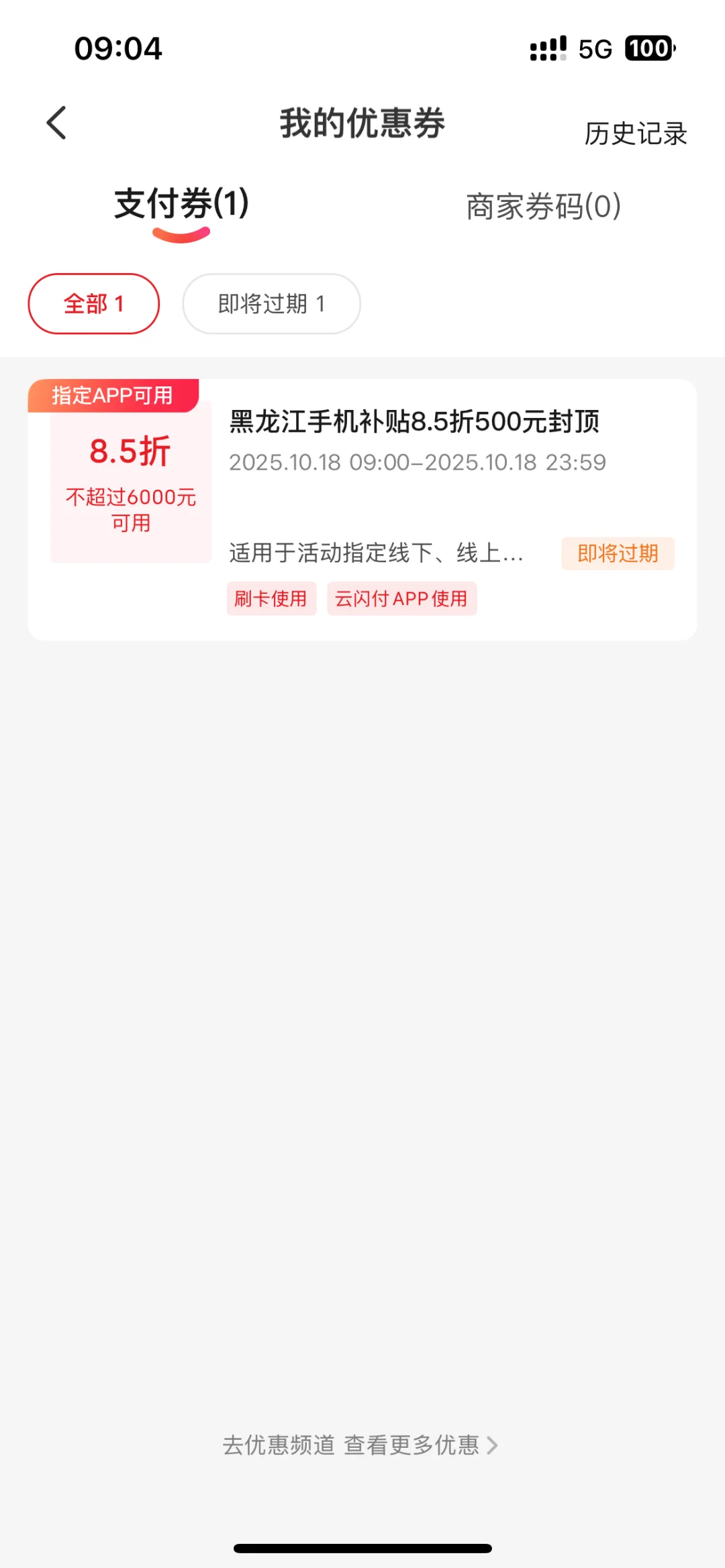
Task: Open the 黑龙江手机补贴8.5折500元封顶 coupon
Action: [414, 422]
